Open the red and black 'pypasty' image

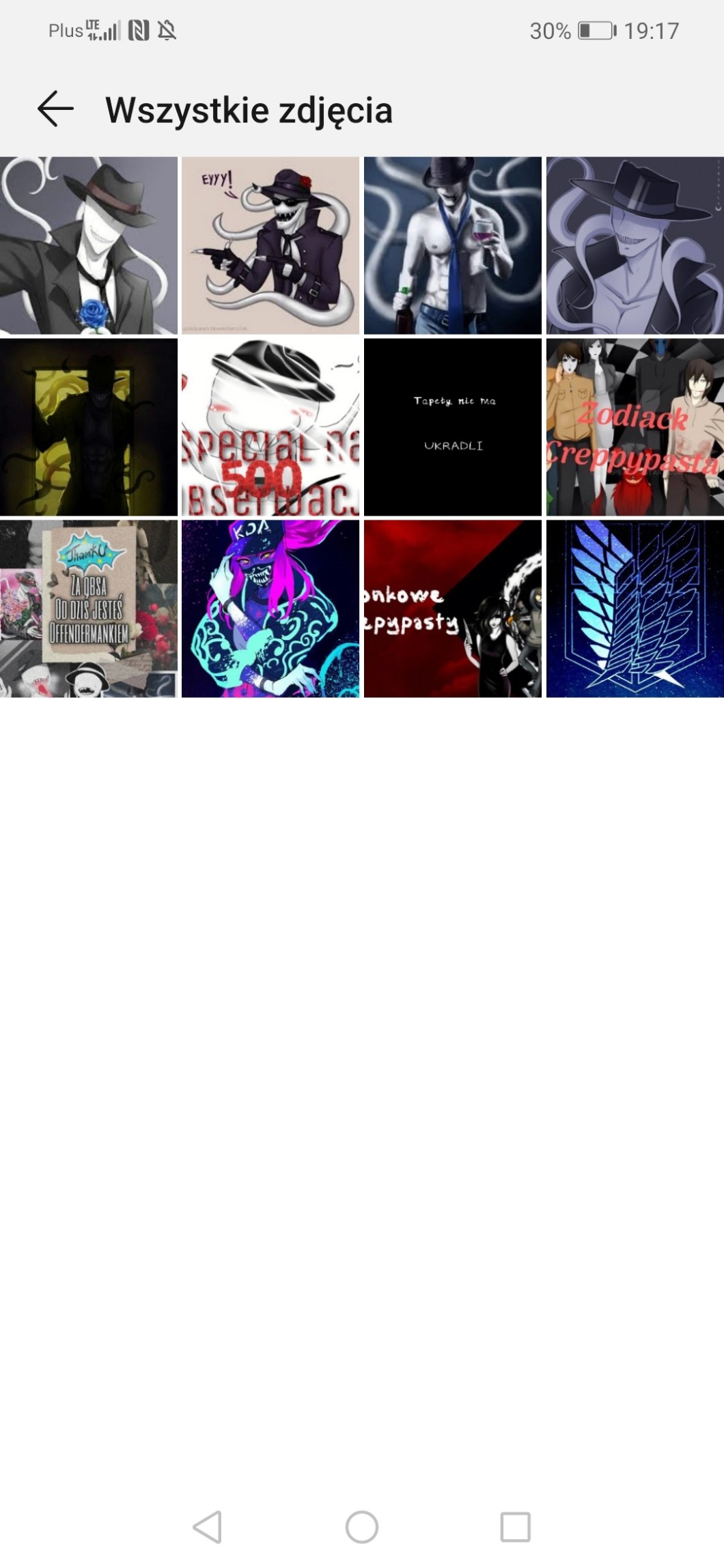pos(453,608)
